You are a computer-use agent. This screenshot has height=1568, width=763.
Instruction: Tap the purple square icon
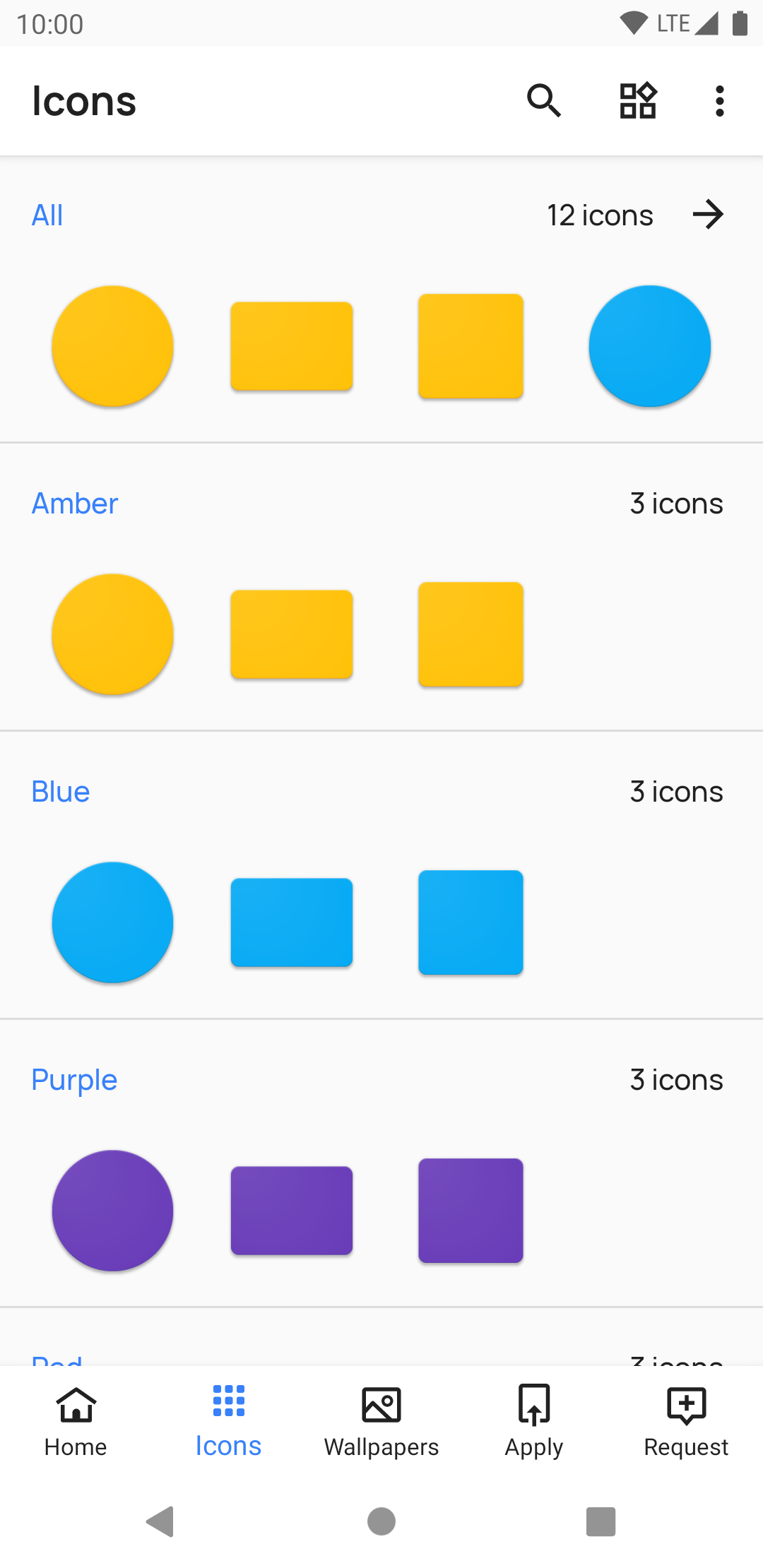point(471,1211)
